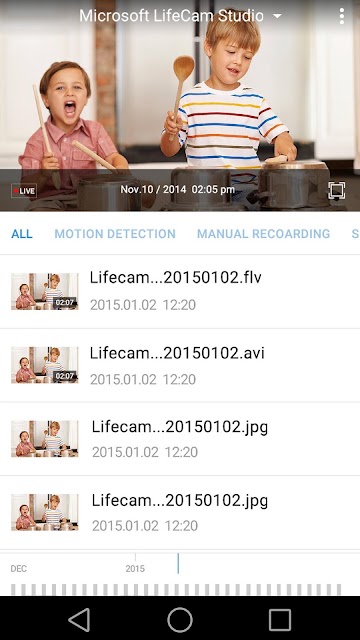Screen dimensions: 360x640
Task: Play the Lifecam .avi recording
Action: (x=180, y=365)
